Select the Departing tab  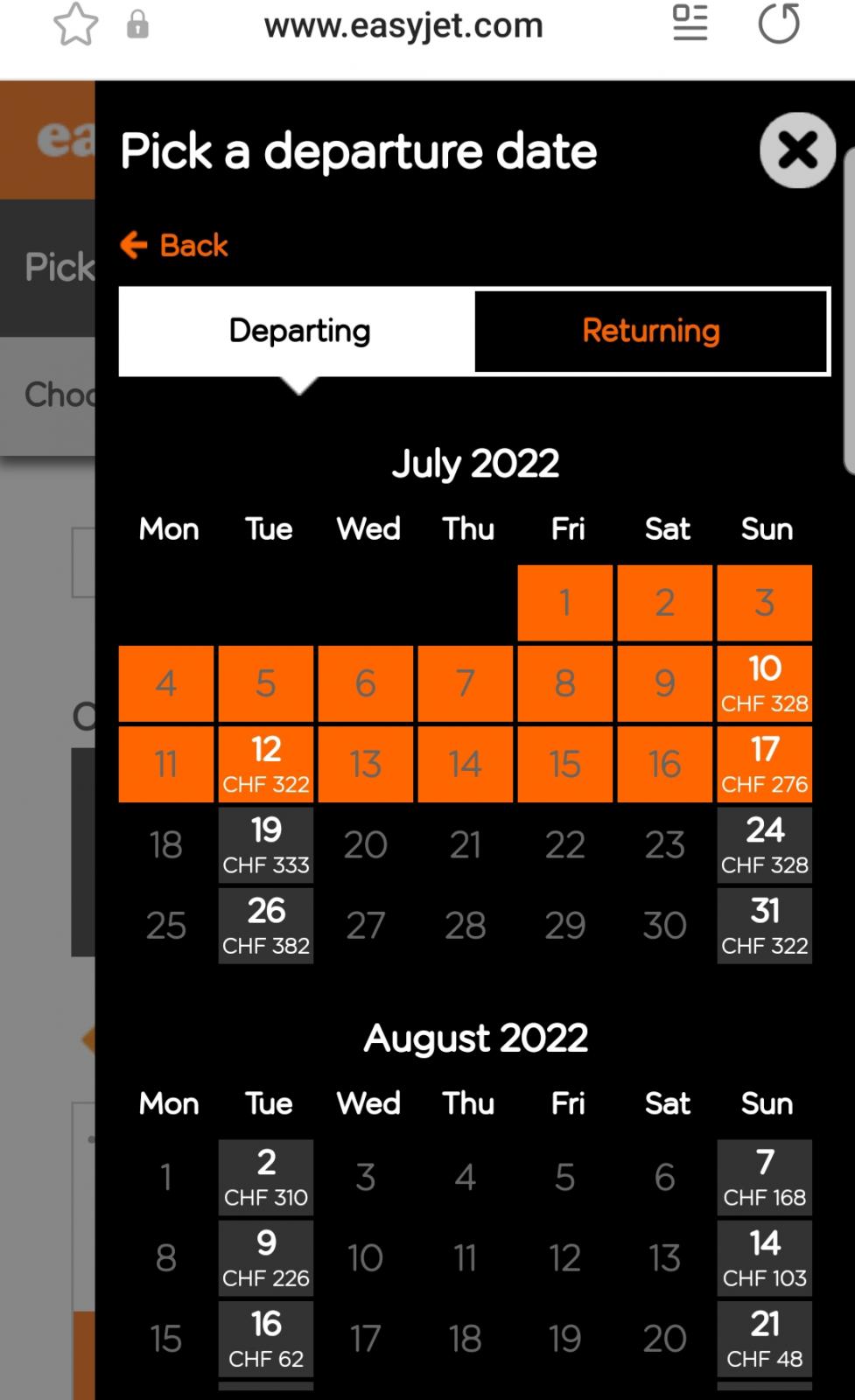point(298,331)
